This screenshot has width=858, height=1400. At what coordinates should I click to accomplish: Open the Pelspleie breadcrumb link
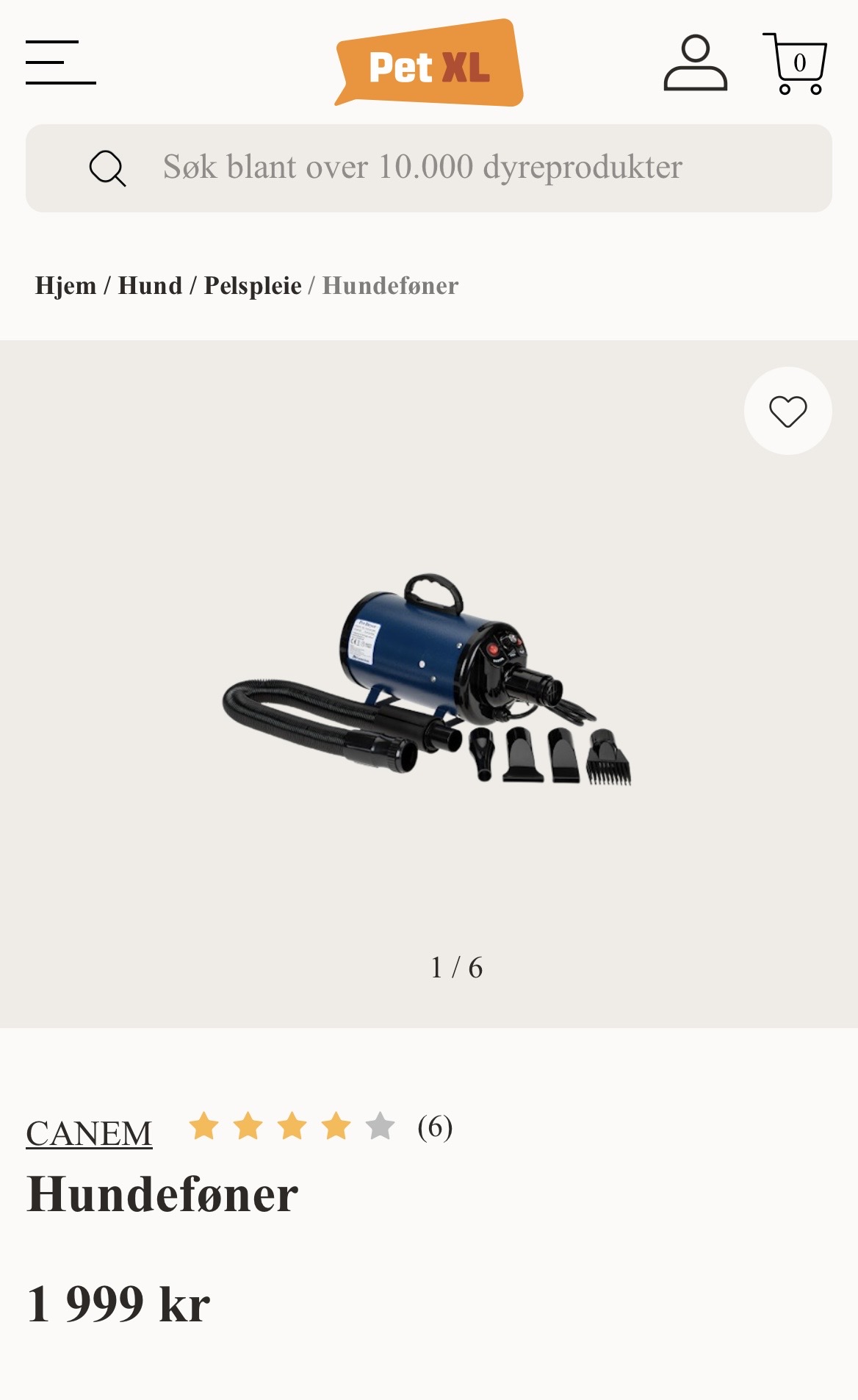(253, 285)
